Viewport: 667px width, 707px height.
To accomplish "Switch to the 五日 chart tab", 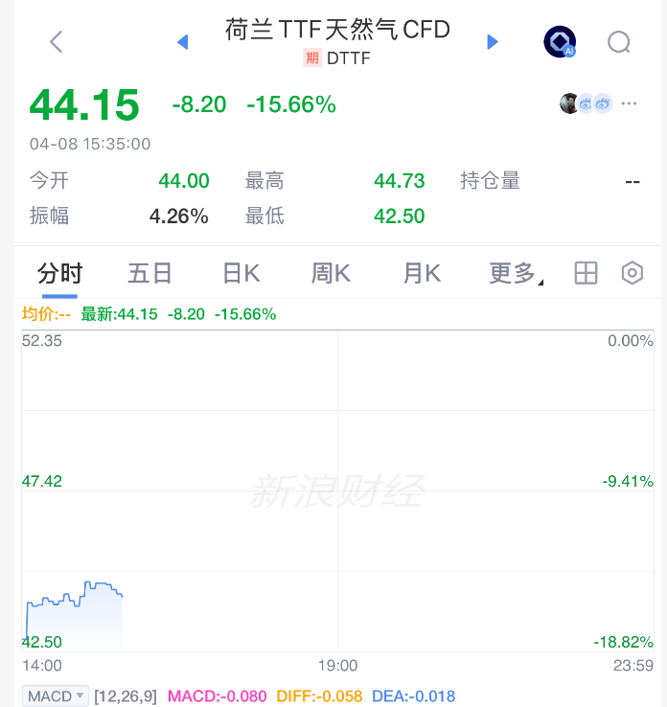I will pyautogui.click(x=150, y=273).
